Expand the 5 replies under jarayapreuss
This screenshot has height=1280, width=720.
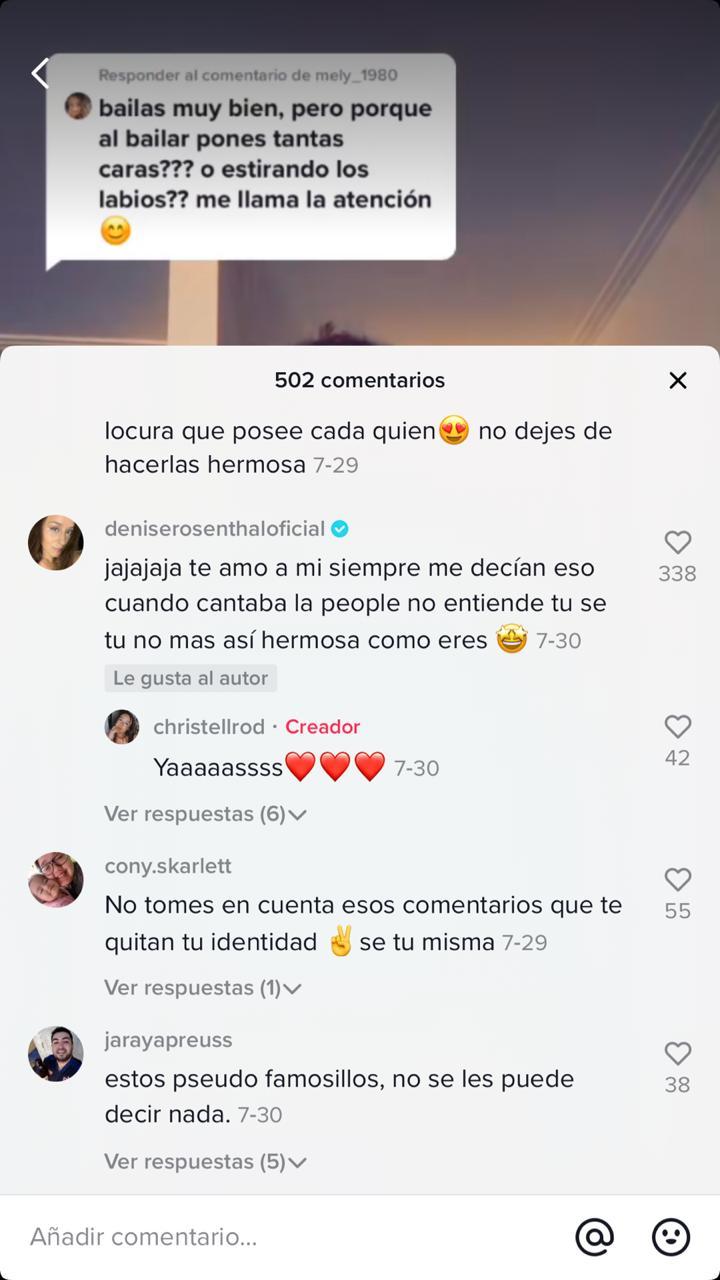pos(197,1161)
